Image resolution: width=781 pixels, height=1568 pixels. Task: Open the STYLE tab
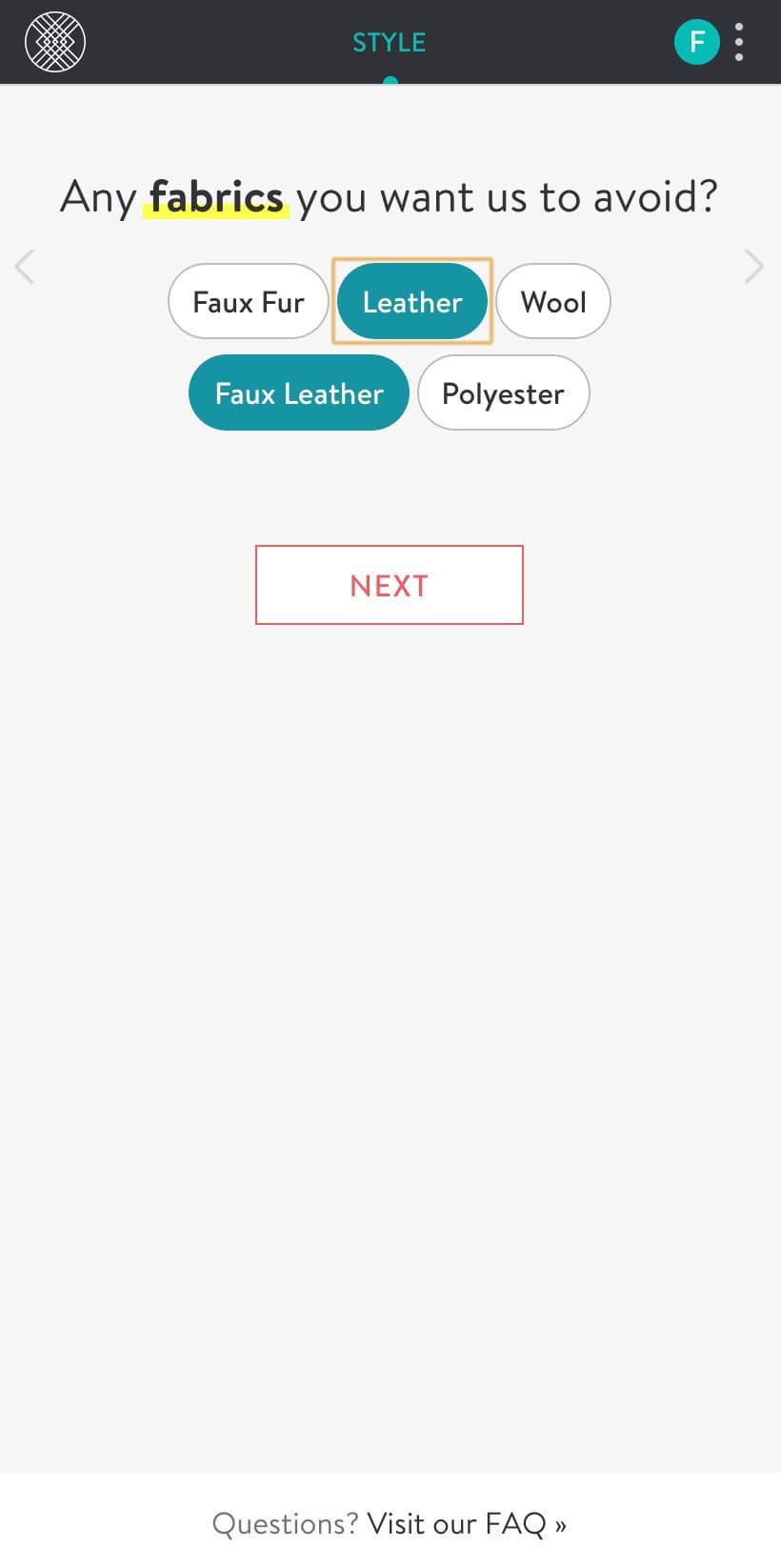[390, 43]
